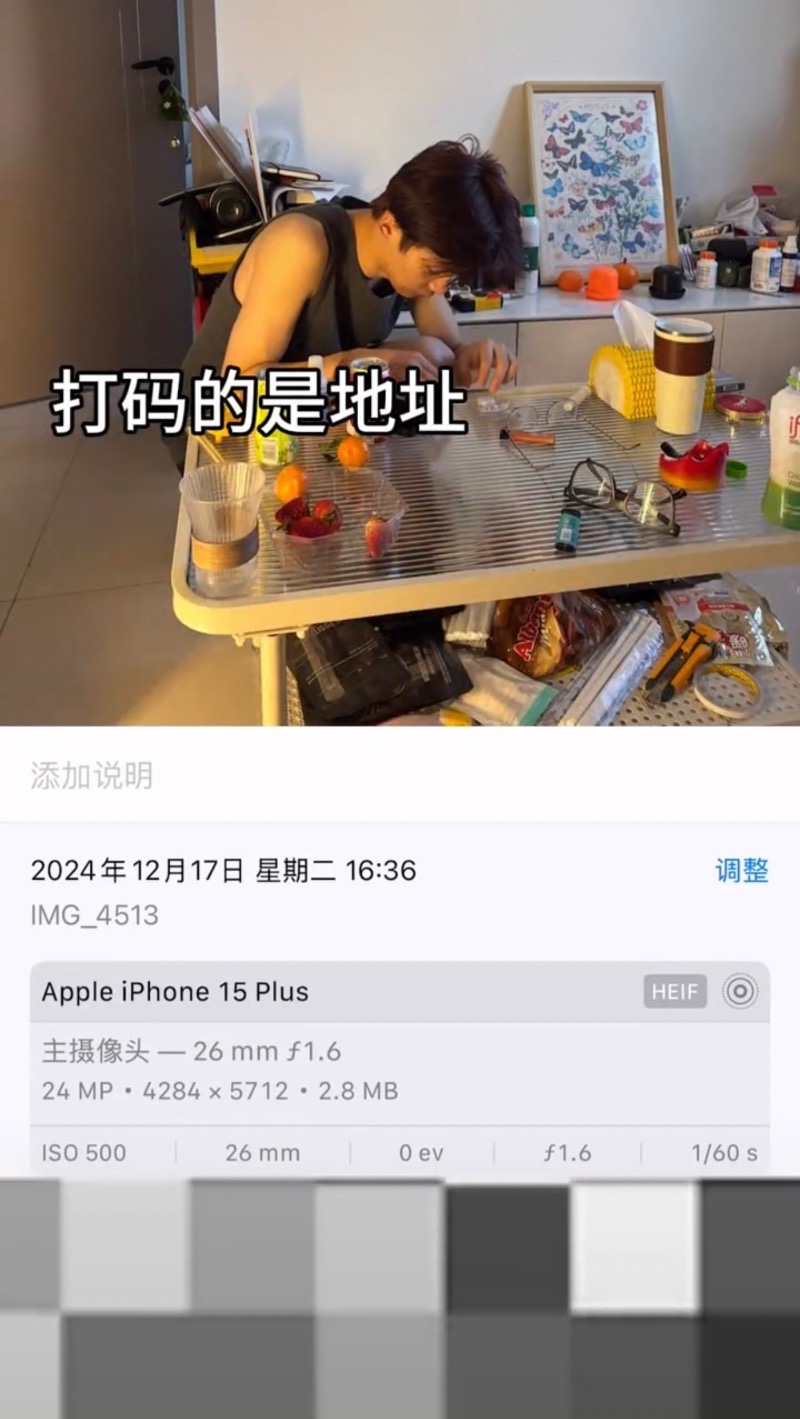Tap the 添加说明 caption field
The height and width of the screenshot is (1419, 800).
(x=92, y=775)
